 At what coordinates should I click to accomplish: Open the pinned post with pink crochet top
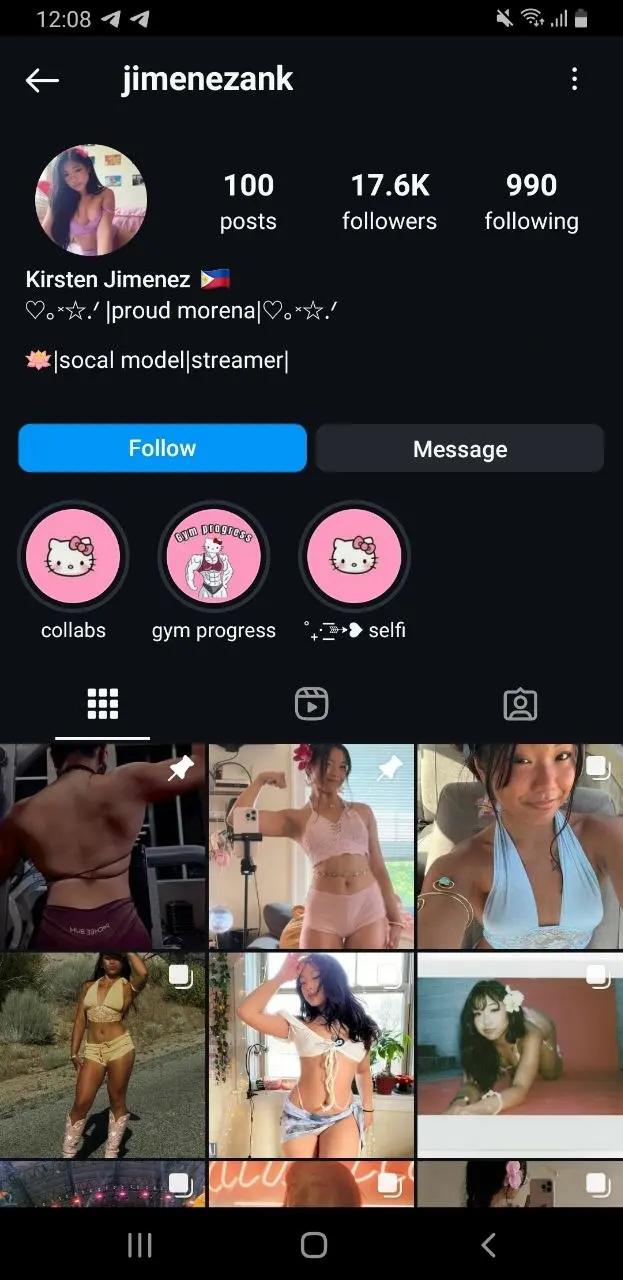[x=311, y=846]
